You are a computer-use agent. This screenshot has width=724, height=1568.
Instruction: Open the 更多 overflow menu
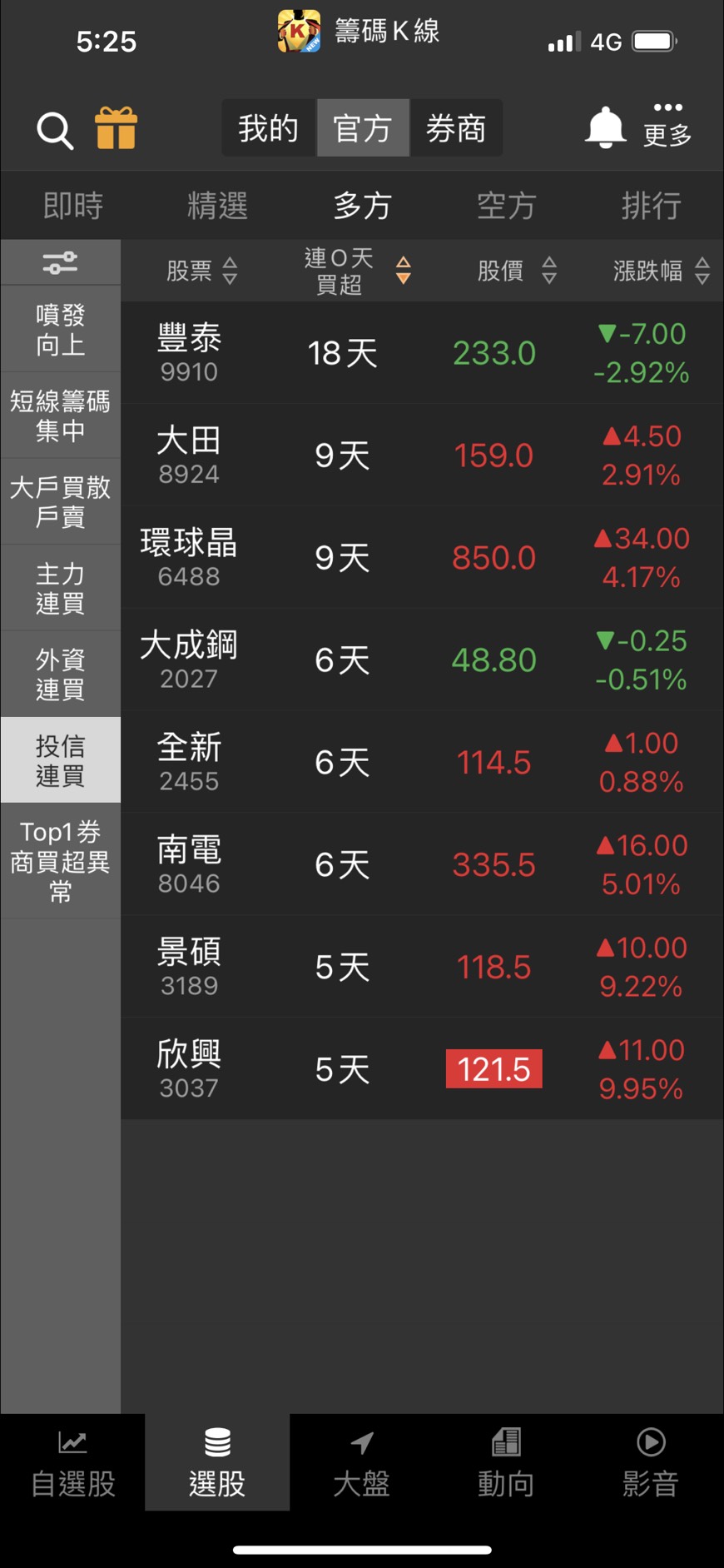click(667, 125)
